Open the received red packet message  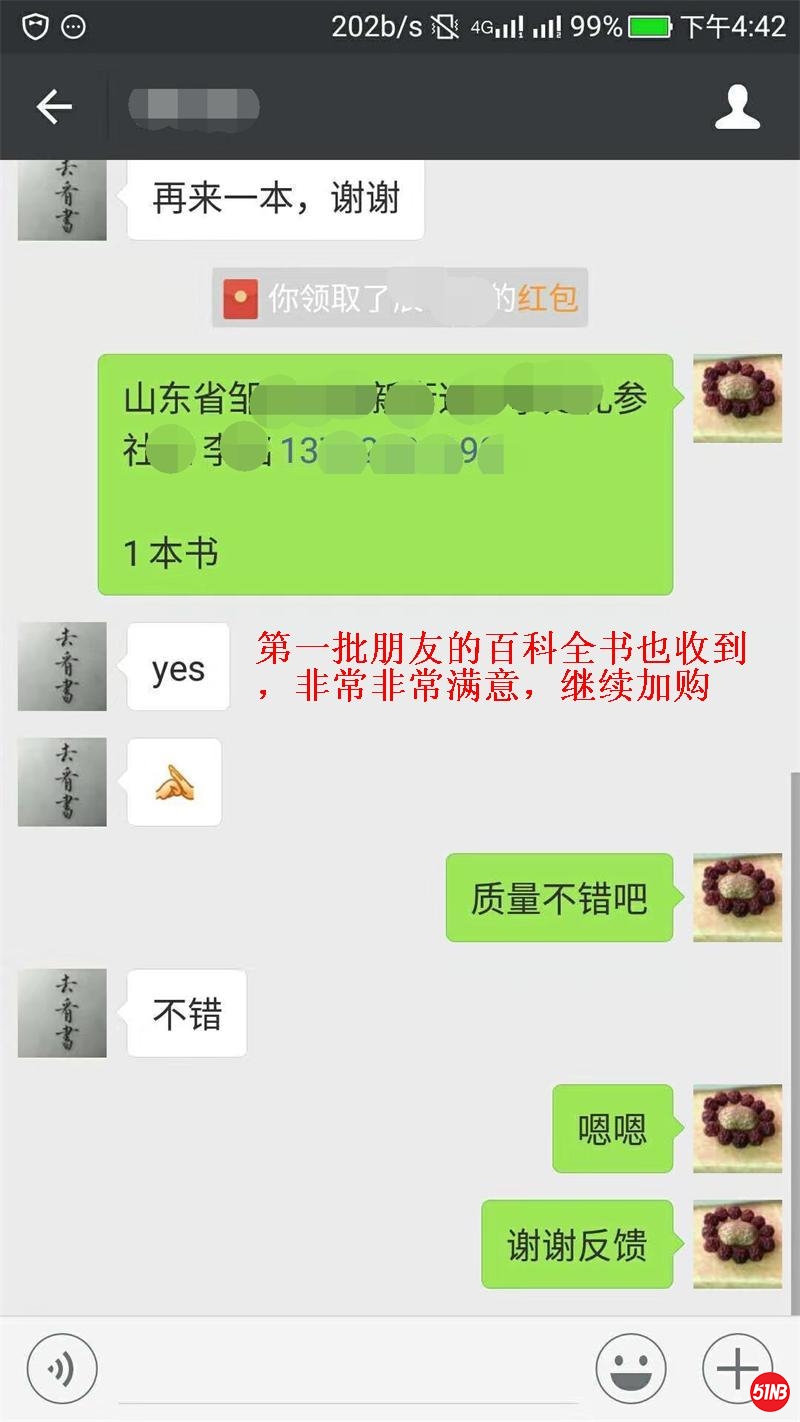tap(400, 298)
